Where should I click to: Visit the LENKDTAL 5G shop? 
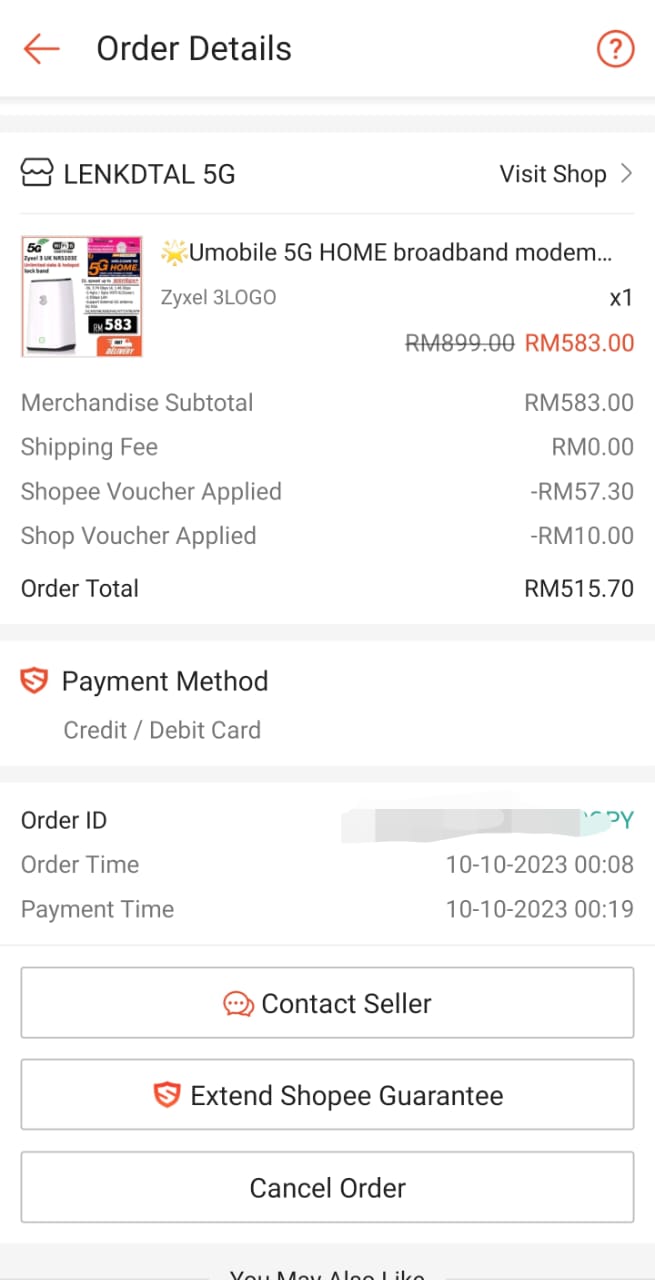[x=565, y=174]
